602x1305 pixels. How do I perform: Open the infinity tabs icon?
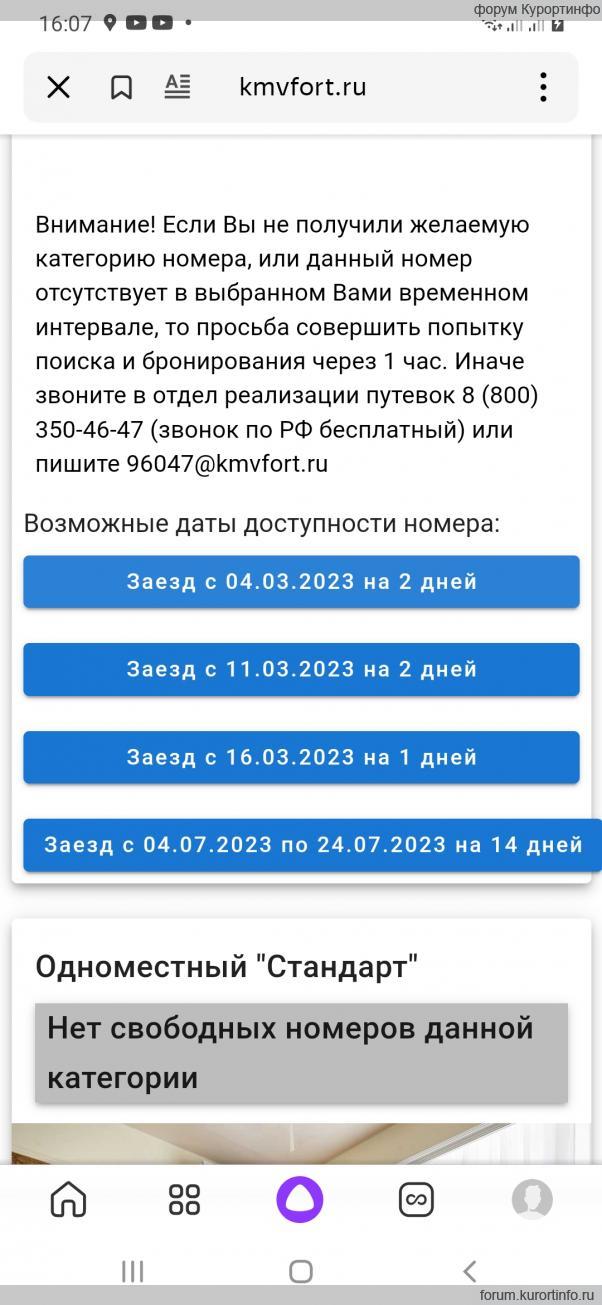[x=416, y=1198]
